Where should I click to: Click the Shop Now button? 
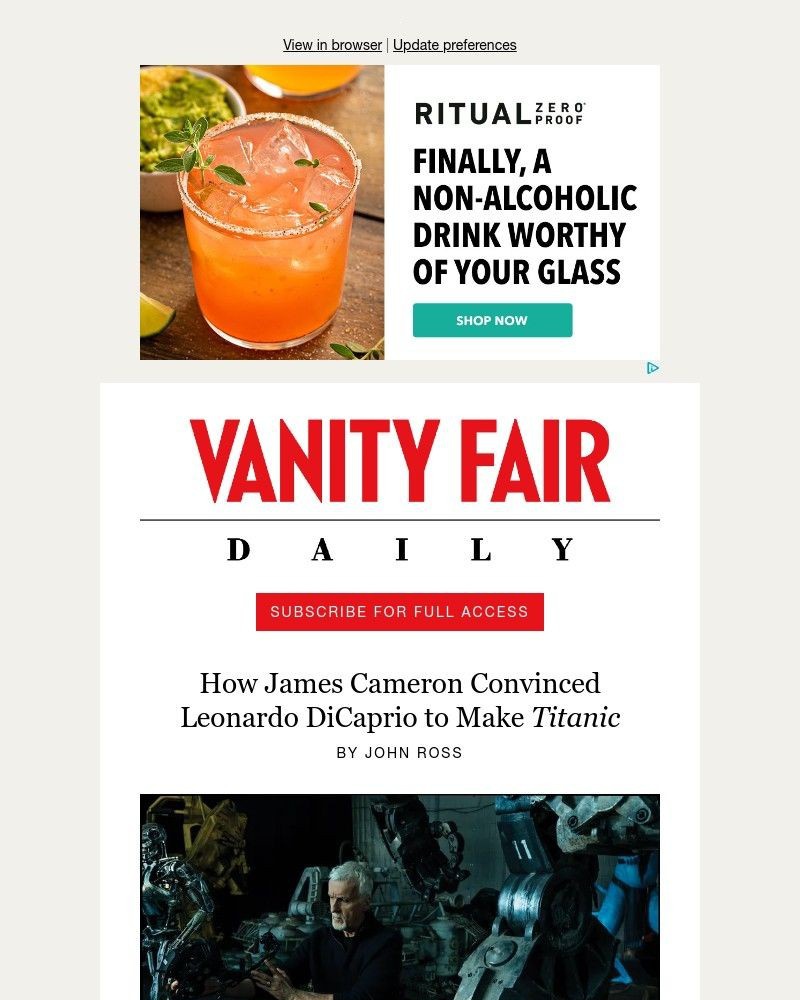pos(492,320)
